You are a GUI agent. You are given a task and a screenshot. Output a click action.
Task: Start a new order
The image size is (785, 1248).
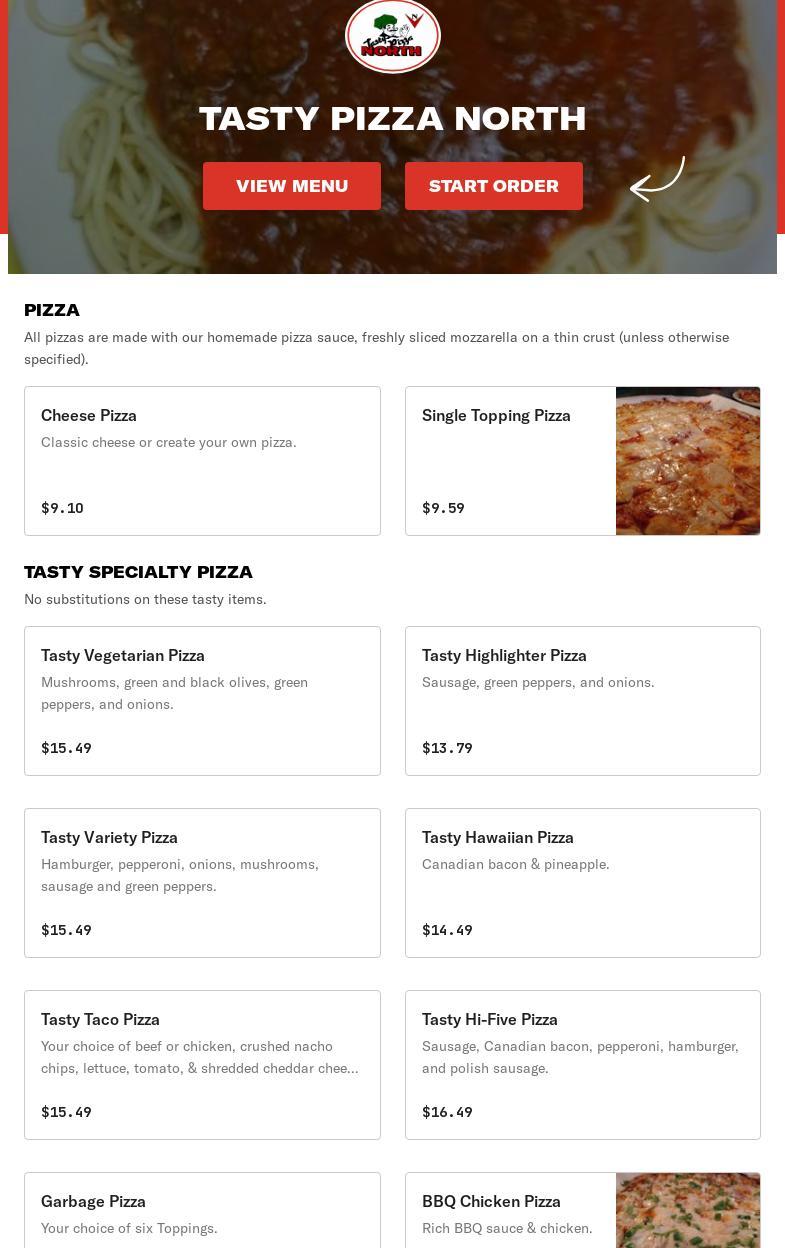493,186
